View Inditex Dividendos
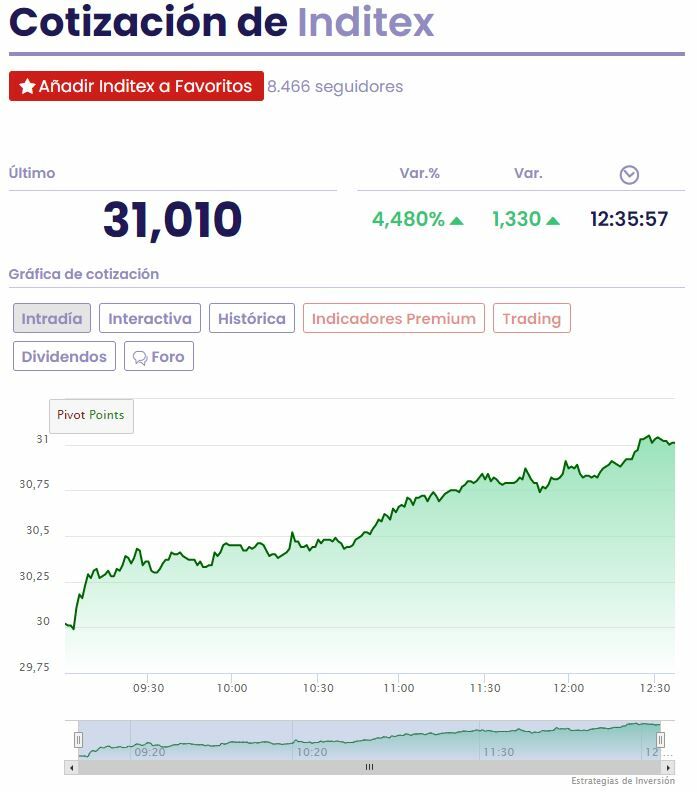The width and height of the screenshot is (697, 792). [x=64, y=356]
